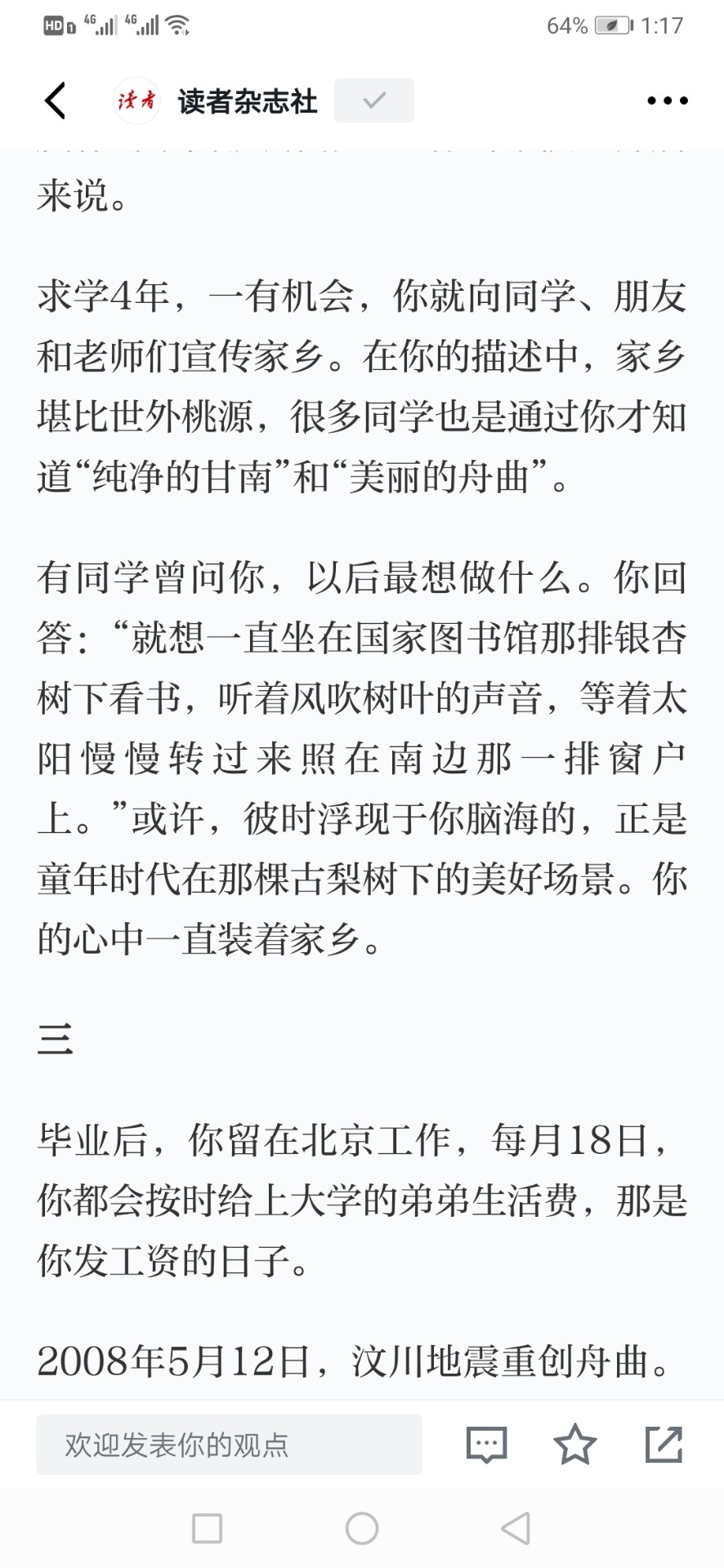
Task: Tap the 欢迎发表你的观点 comment field
Action: coord(229,1445)
